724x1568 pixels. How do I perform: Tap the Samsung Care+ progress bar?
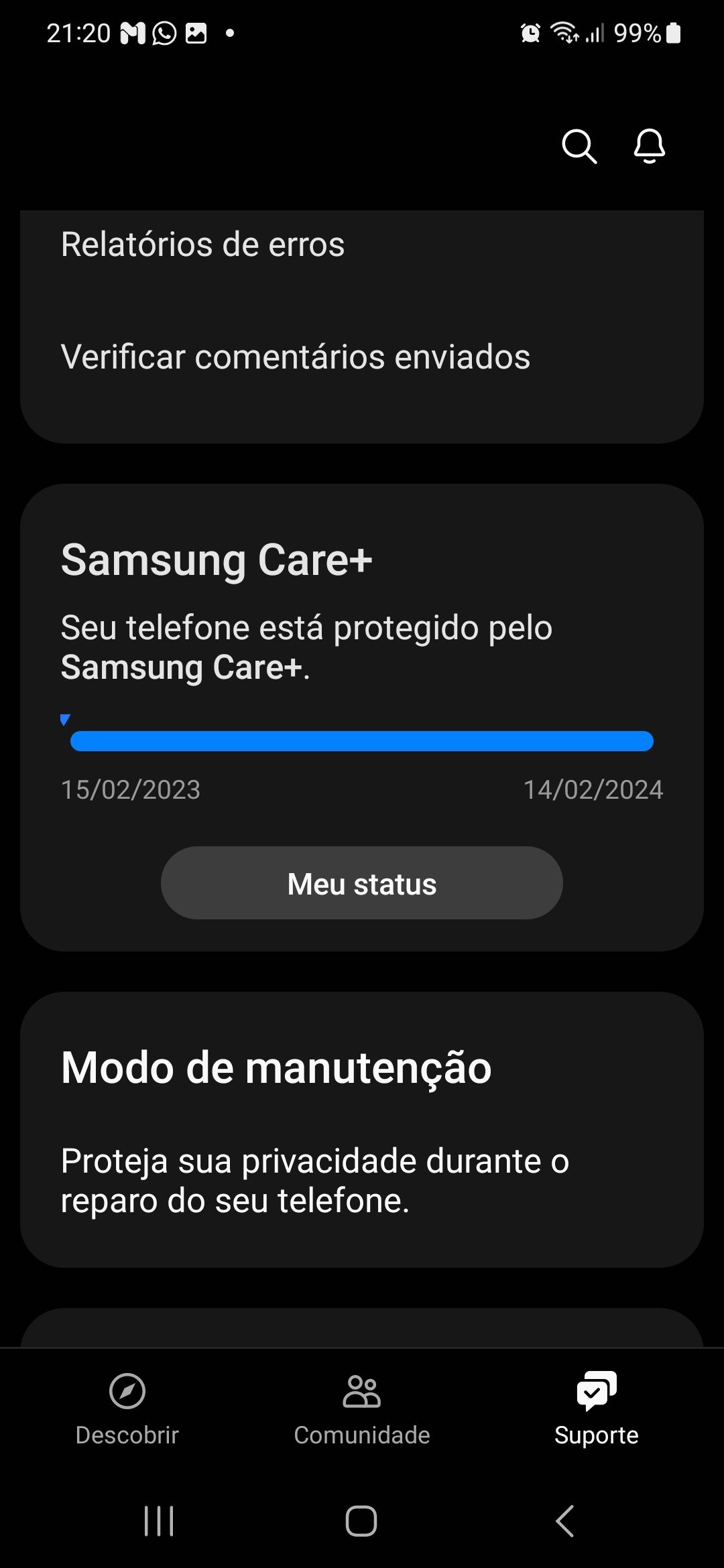pyautogui.click(x=361, y=741)
